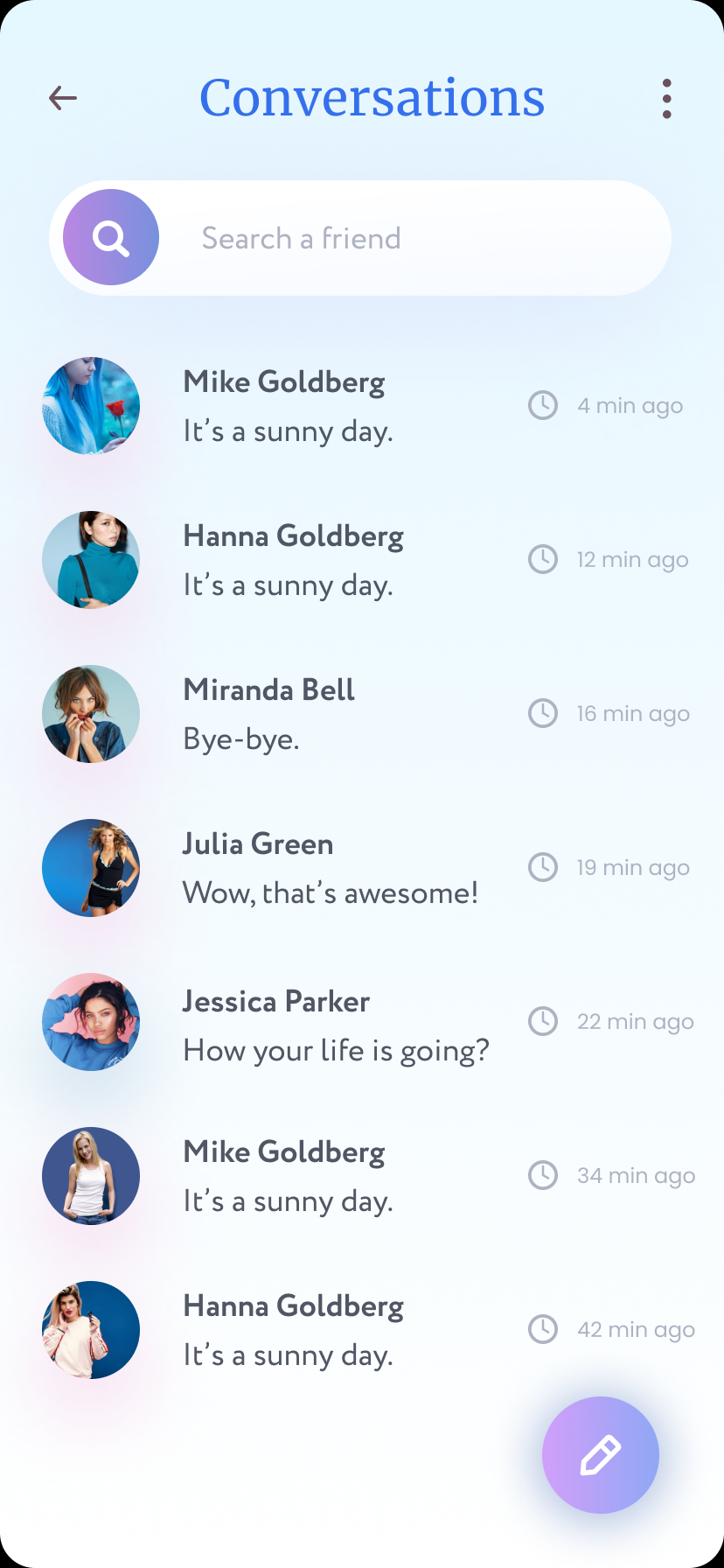Compose a new message with pencil button

(x=601, y=1455)
